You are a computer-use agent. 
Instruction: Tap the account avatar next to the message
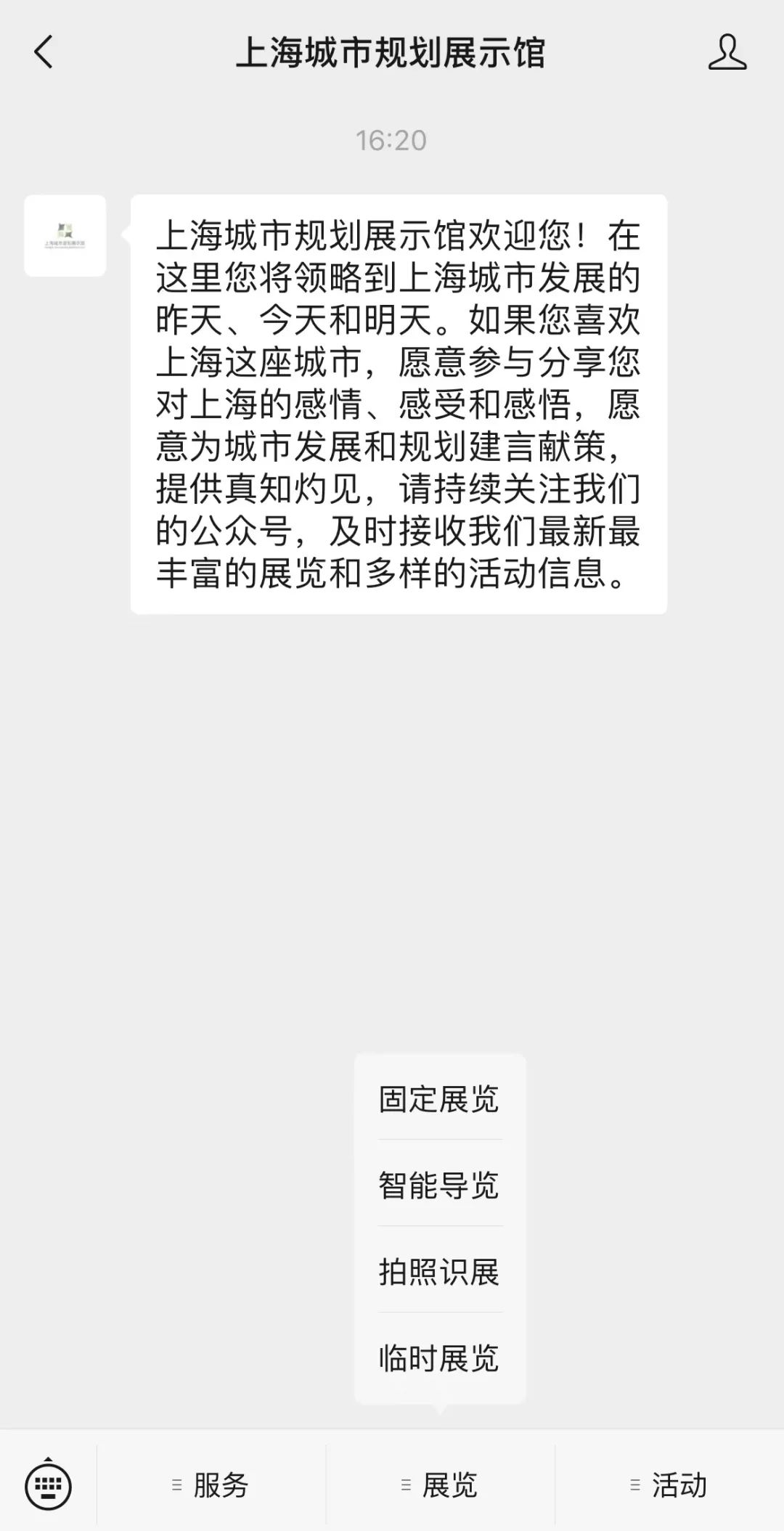65,236
